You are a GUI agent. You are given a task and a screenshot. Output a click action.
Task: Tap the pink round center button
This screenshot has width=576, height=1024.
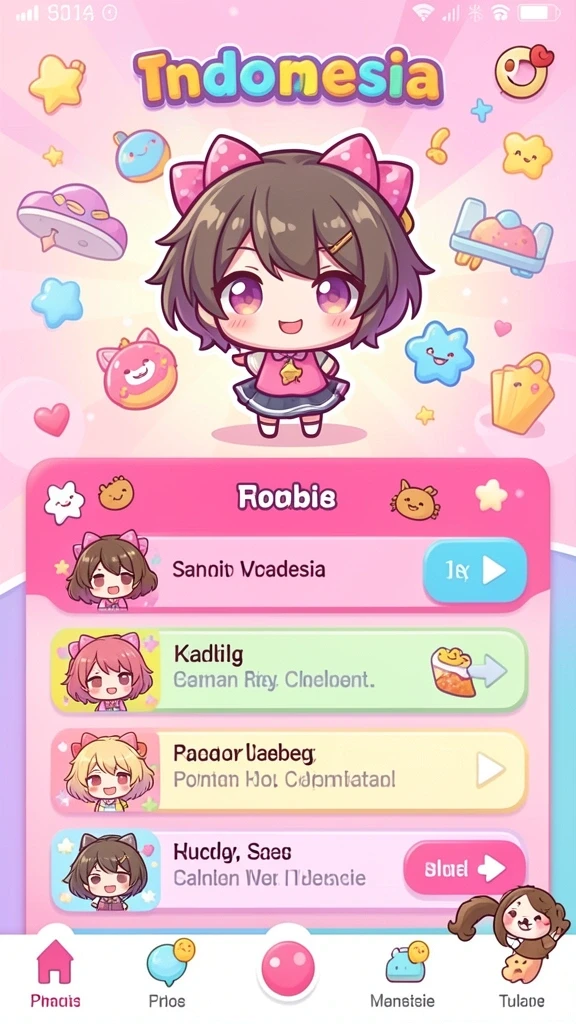(287, 968)
